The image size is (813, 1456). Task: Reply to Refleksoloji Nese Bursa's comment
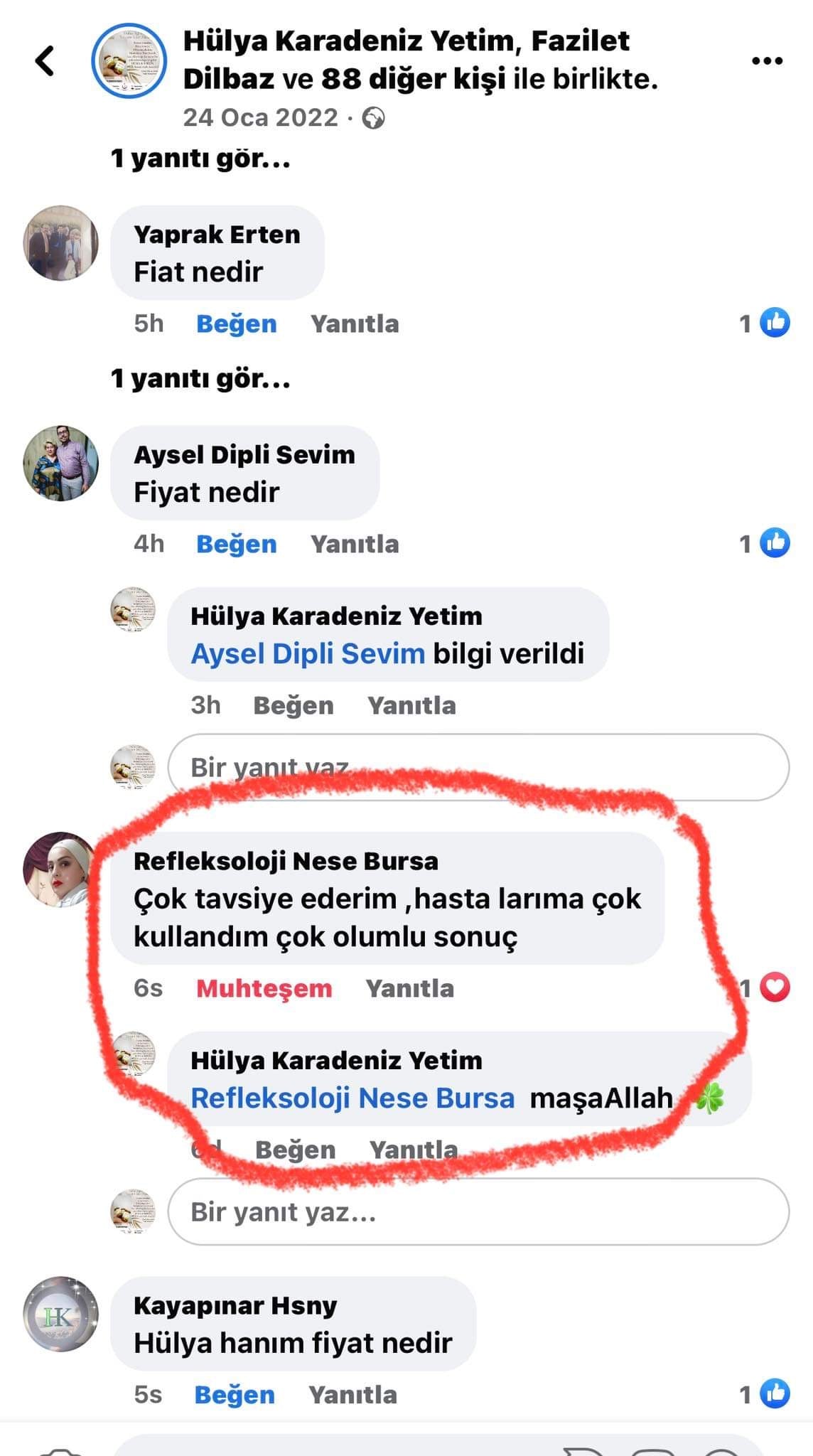coord(409,989)
